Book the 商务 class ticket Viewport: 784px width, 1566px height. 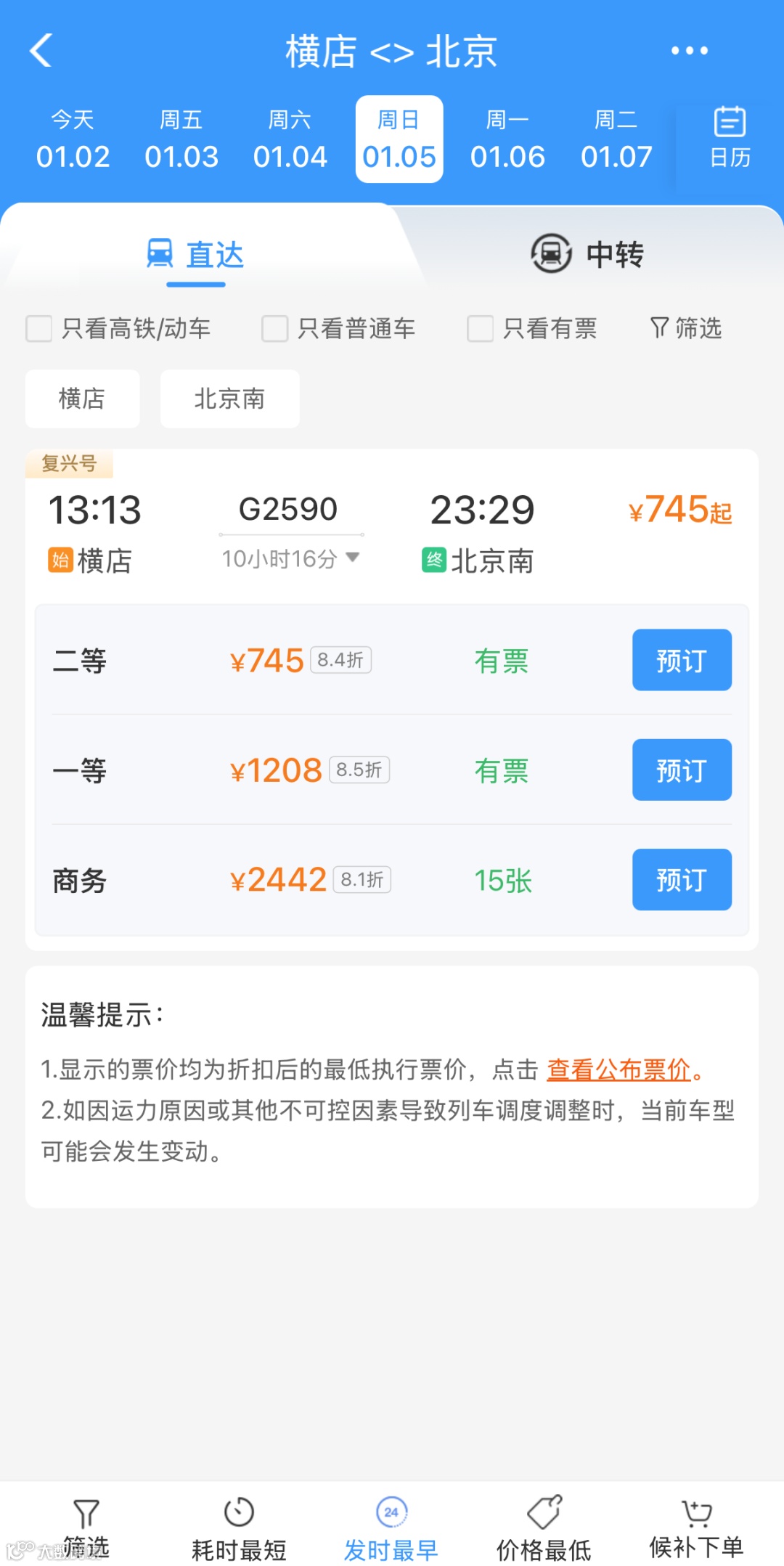[x=681, y=879]
